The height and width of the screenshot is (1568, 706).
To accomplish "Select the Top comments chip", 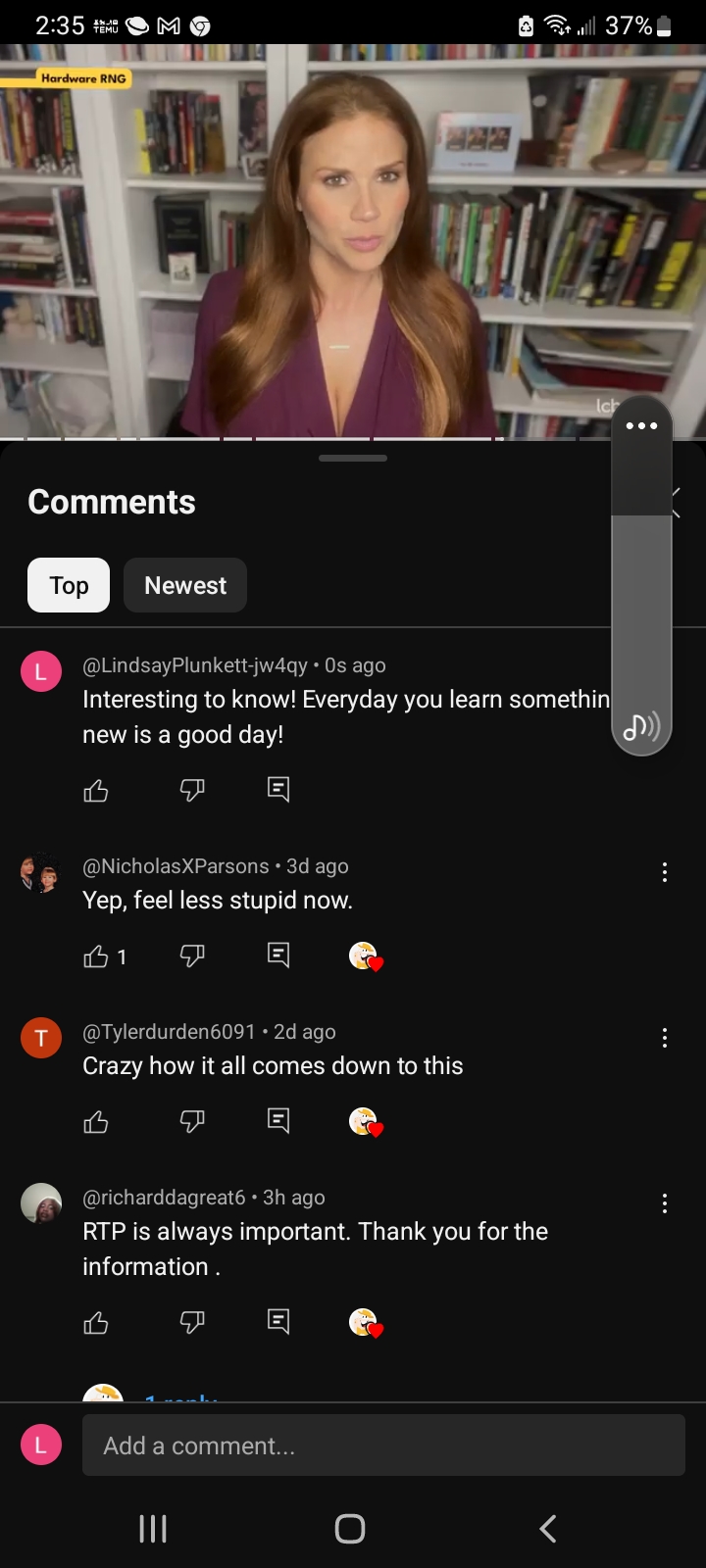I will [69, 585].
